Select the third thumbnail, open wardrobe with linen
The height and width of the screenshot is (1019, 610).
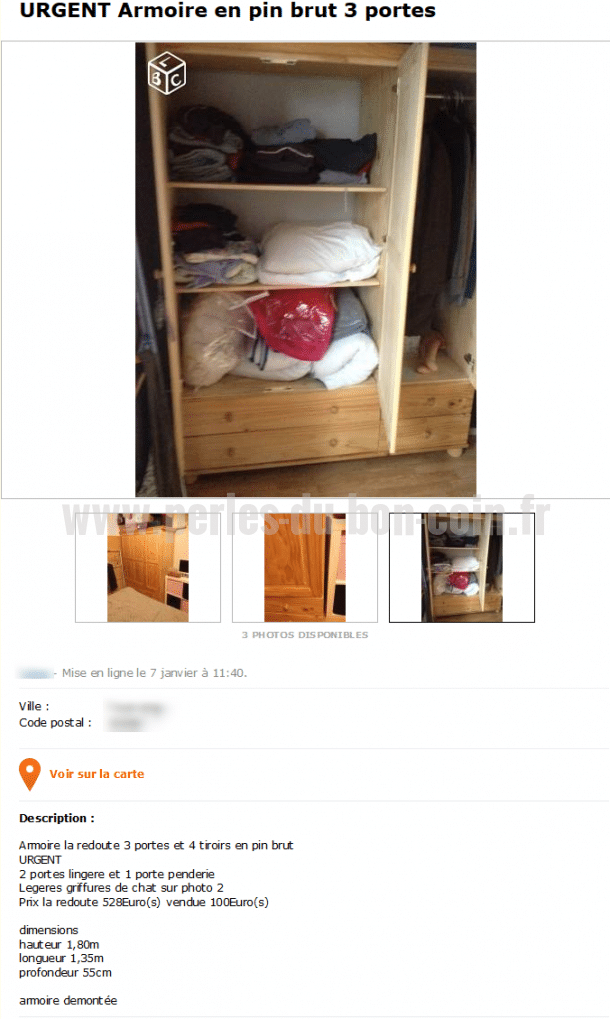point(461,567)
